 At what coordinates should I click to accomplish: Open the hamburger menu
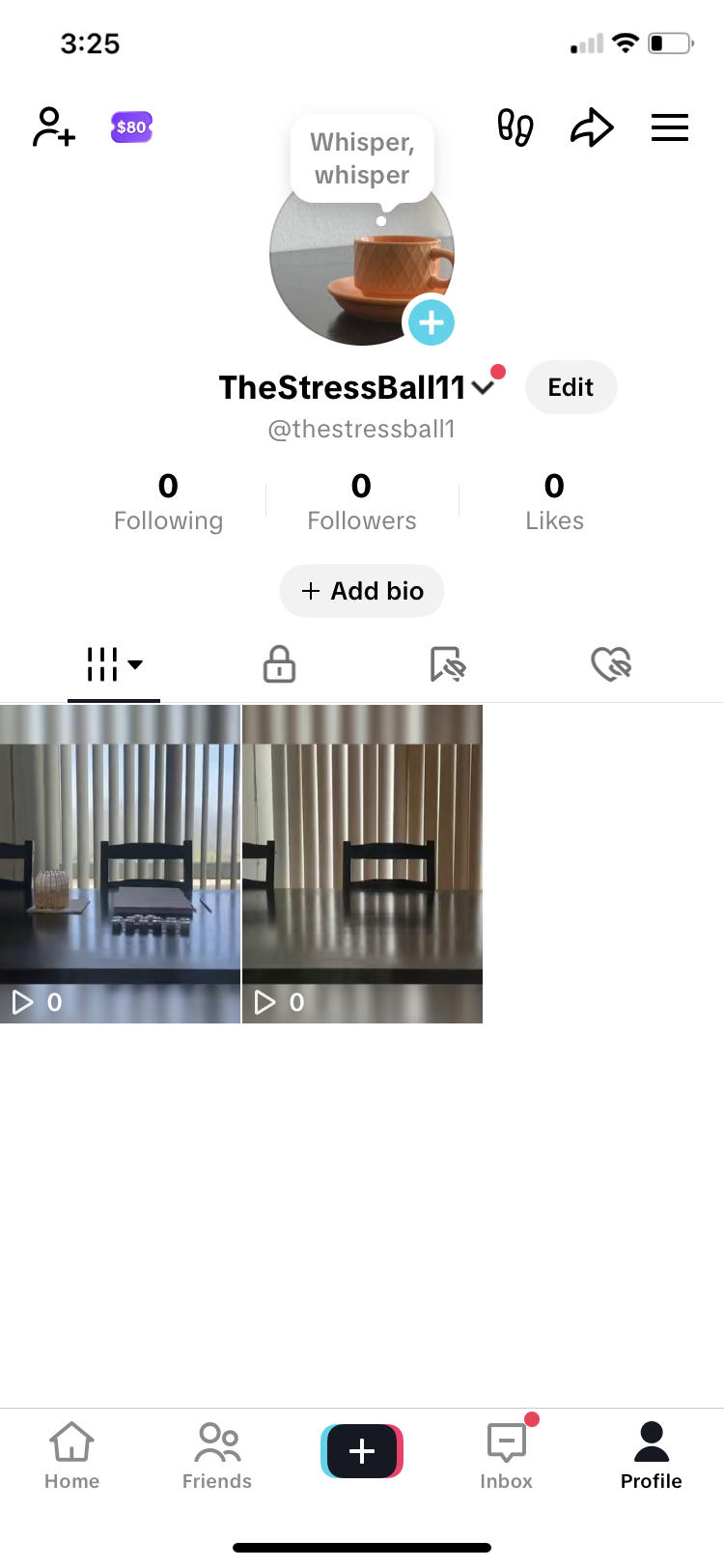click(669, 127)
